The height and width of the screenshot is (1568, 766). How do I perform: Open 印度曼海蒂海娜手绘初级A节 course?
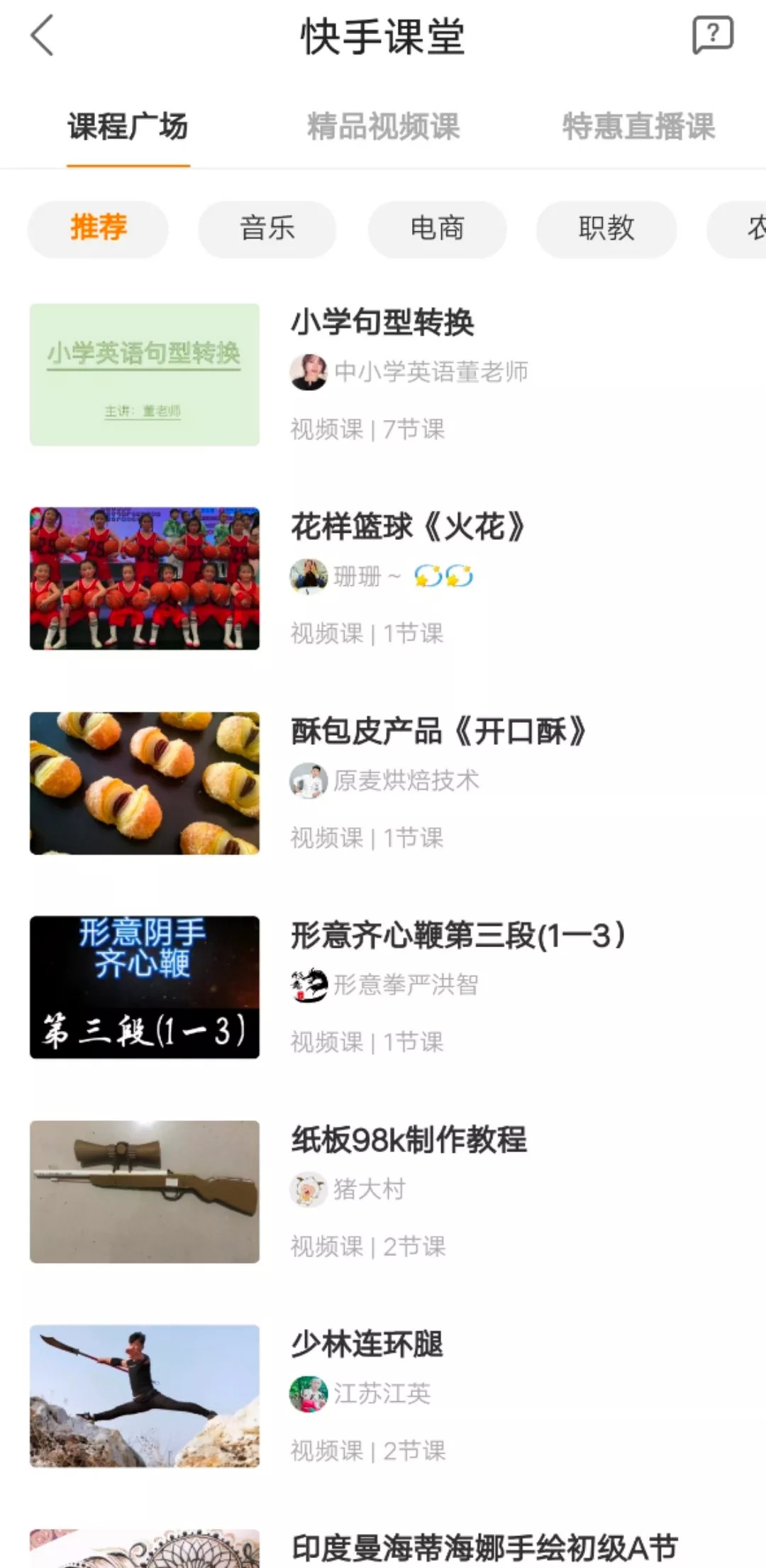[484, 1547]
